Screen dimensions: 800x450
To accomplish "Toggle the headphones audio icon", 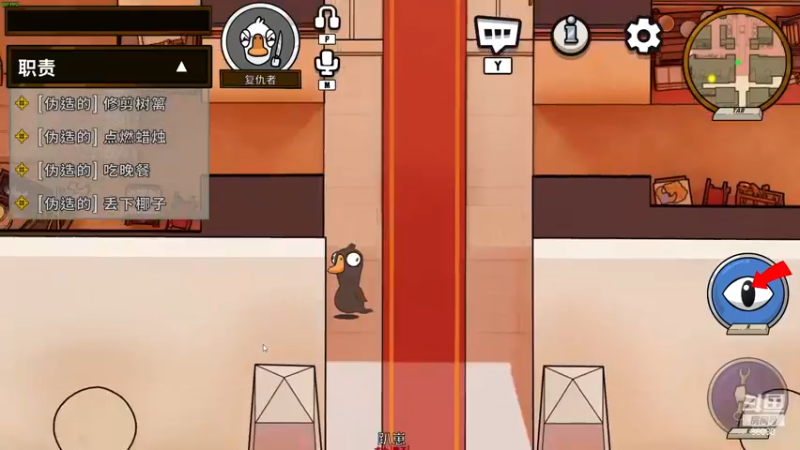I will (327, 18).
